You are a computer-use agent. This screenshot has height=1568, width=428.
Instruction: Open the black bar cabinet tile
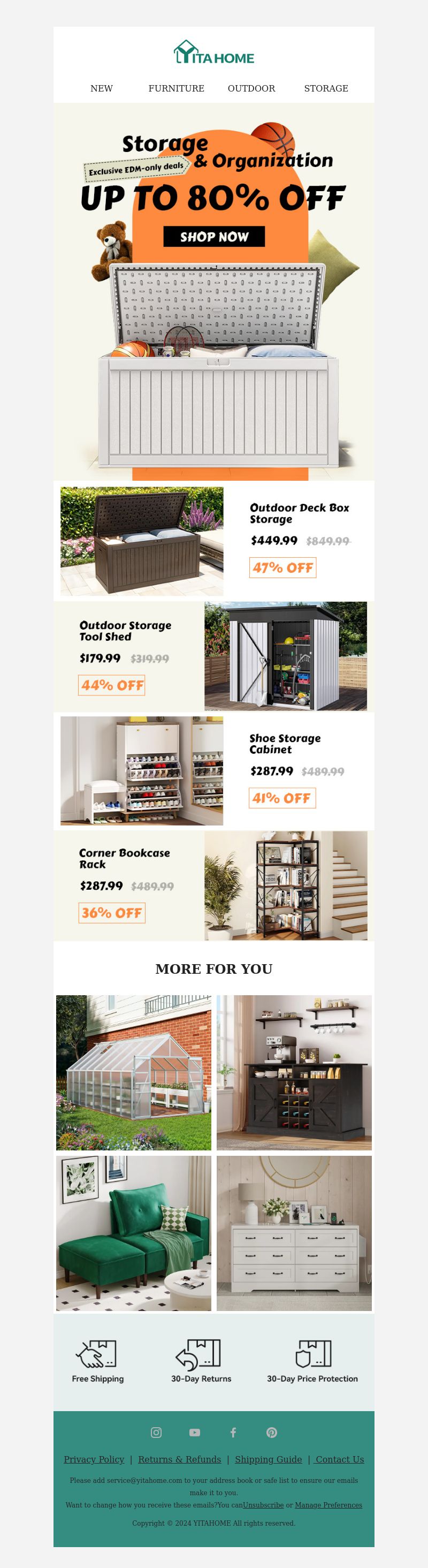pos(294,1072)
